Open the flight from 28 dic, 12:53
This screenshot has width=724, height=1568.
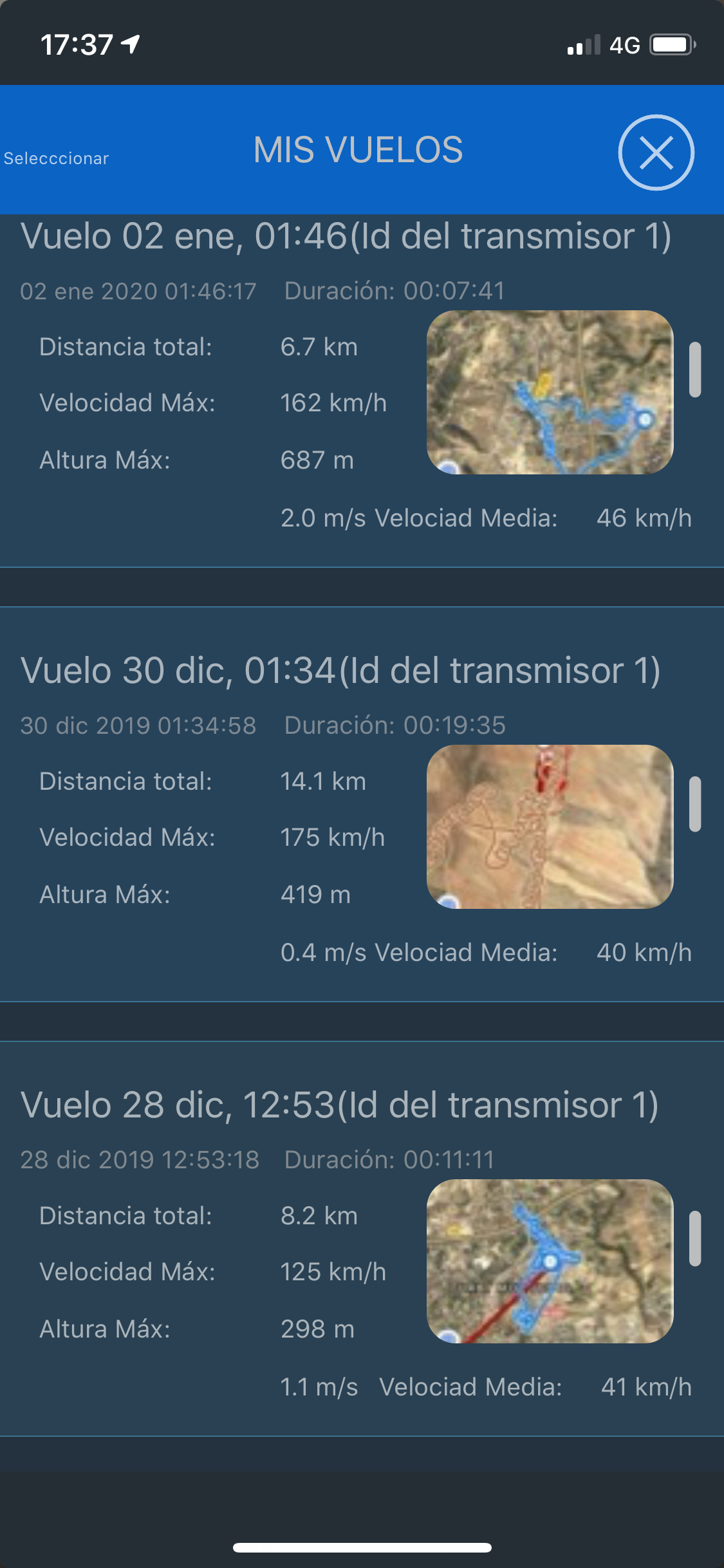[x=339, y=1105]
